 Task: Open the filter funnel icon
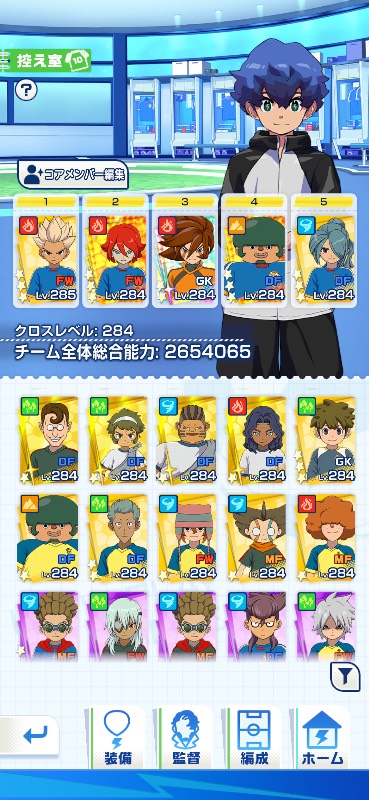click(x=346, y=677)
